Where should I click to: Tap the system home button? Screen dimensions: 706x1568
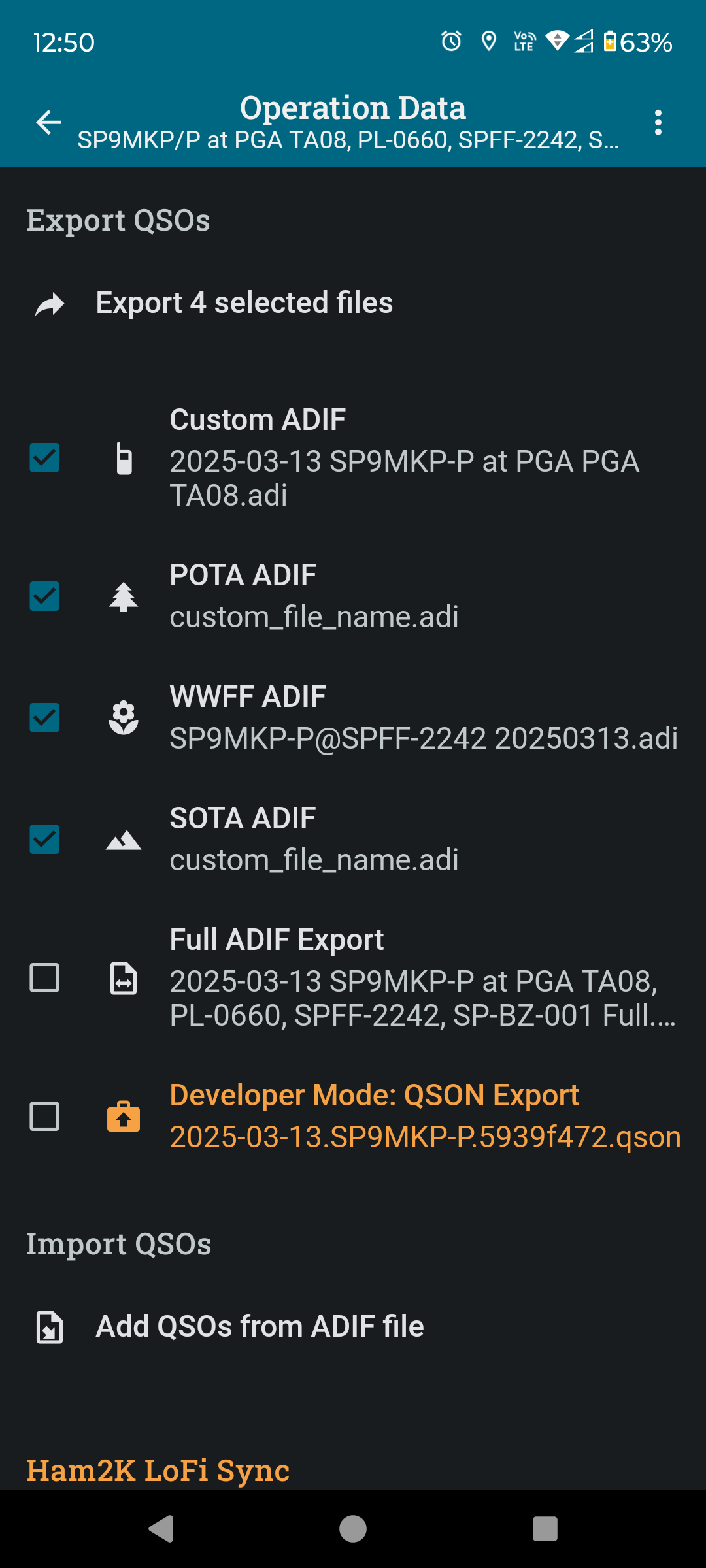pos(353,1529)
